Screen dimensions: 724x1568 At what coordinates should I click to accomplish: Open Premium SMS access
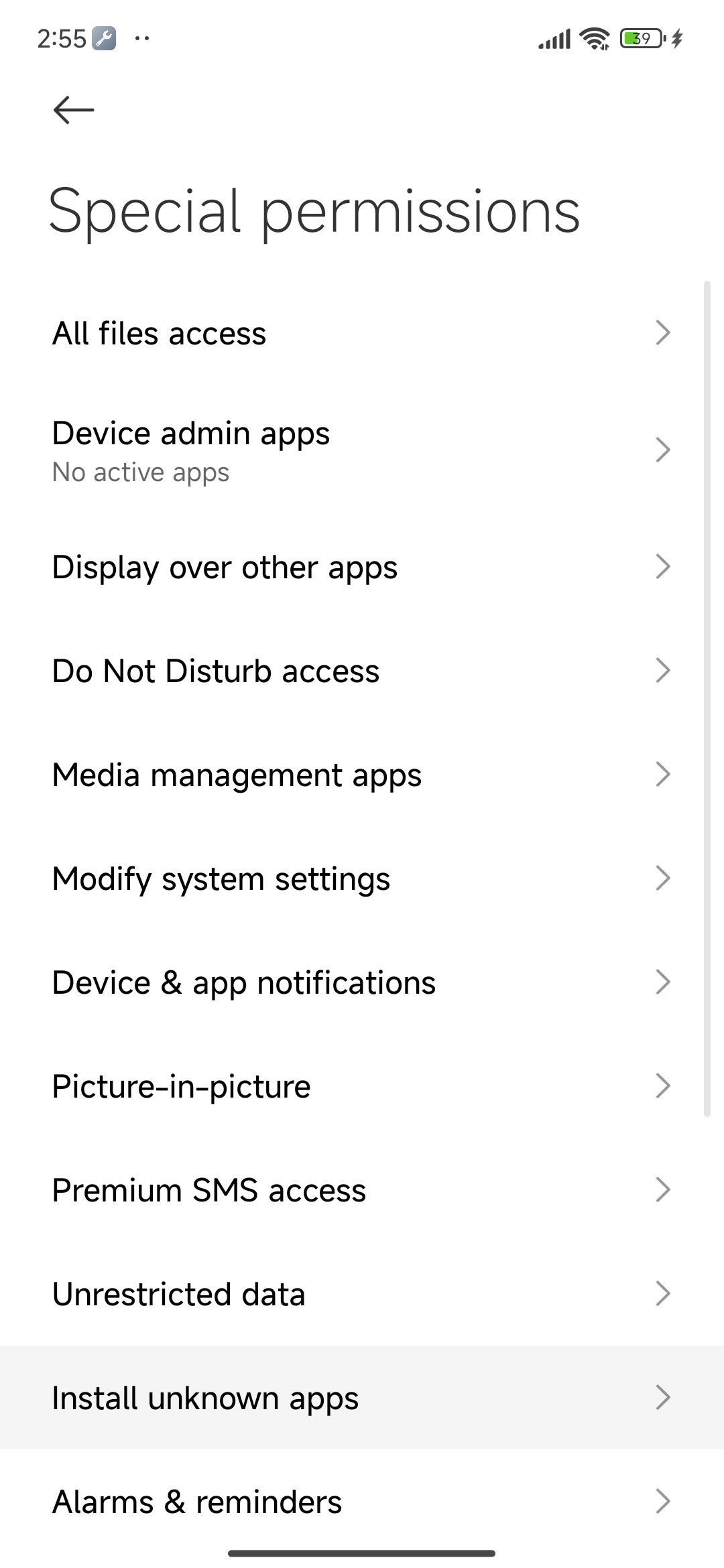click(362, 1190)
